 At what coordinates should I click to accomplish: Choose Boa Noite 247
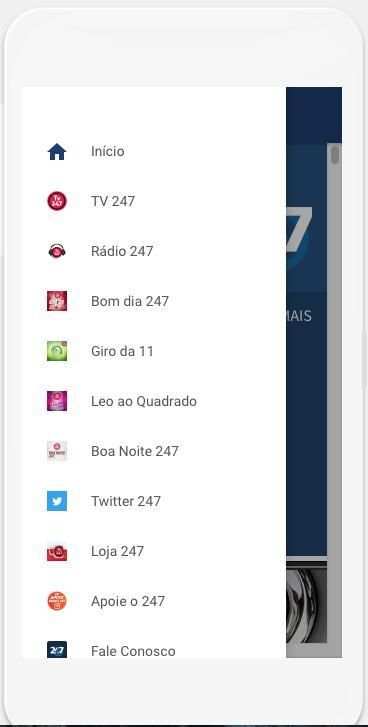(x=154, y=452)
